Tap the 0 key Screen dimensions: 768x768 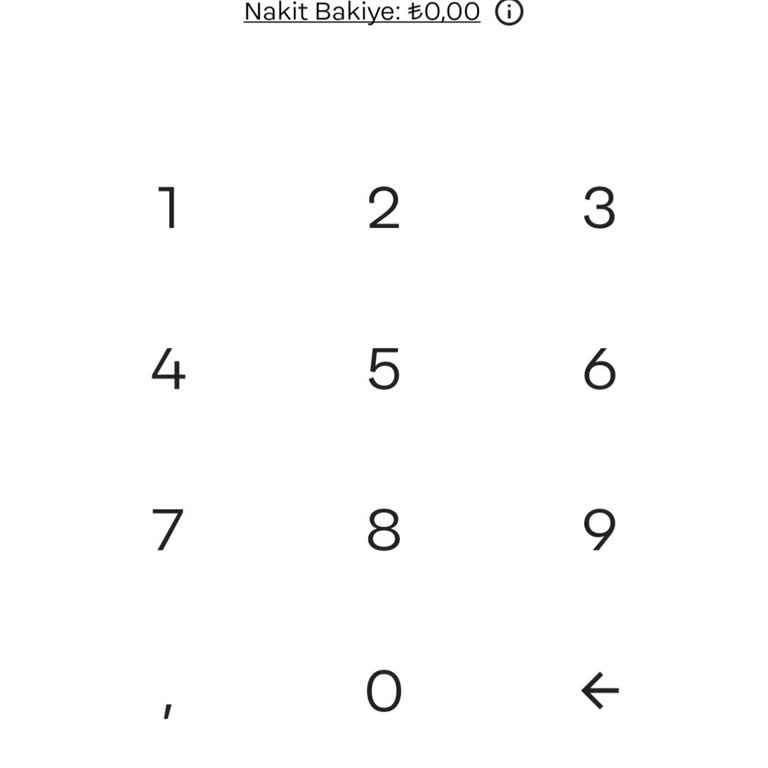(384, 691)
